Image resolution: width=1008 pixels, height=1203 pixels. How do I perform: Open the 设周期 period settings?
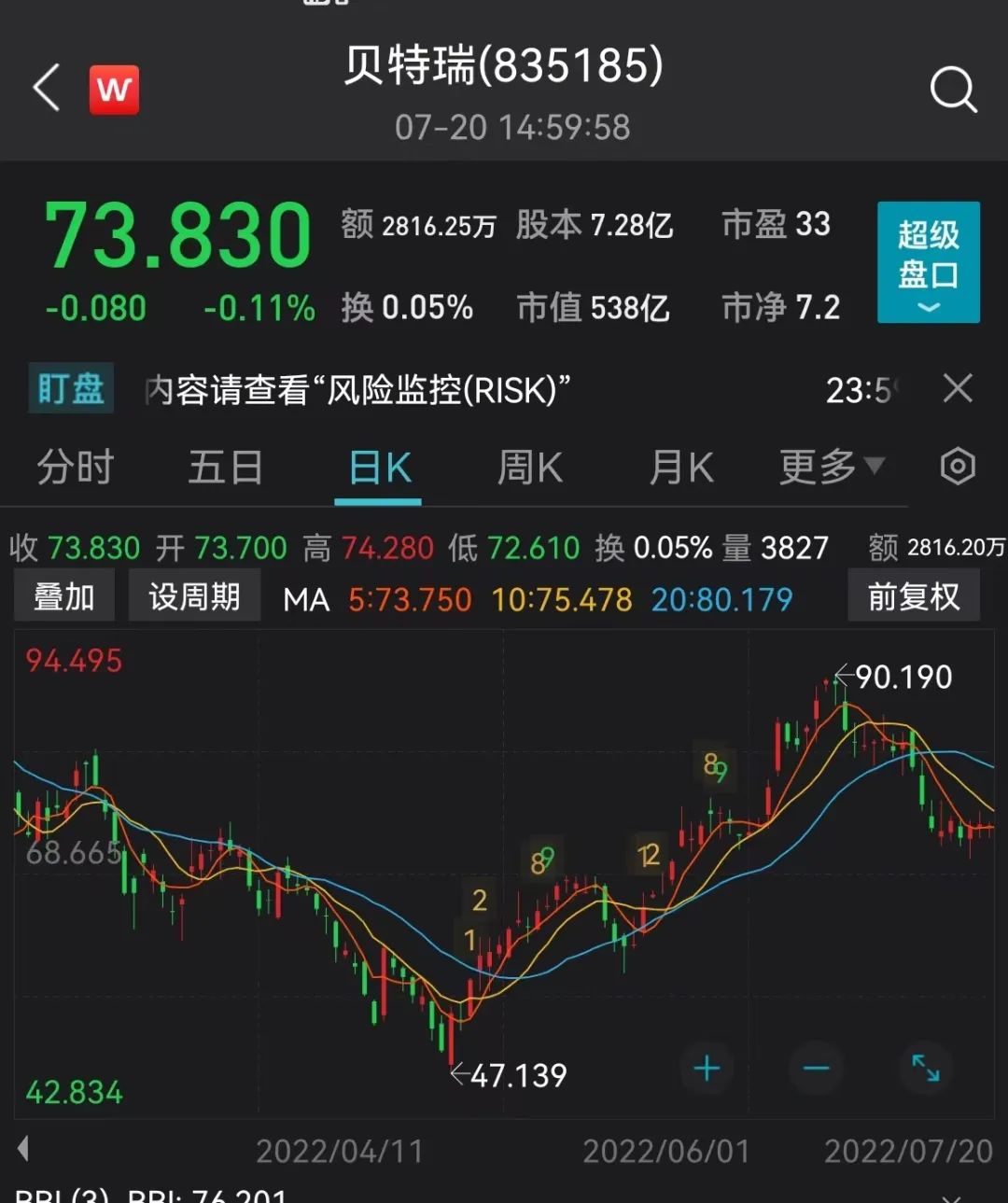point(194,596)
